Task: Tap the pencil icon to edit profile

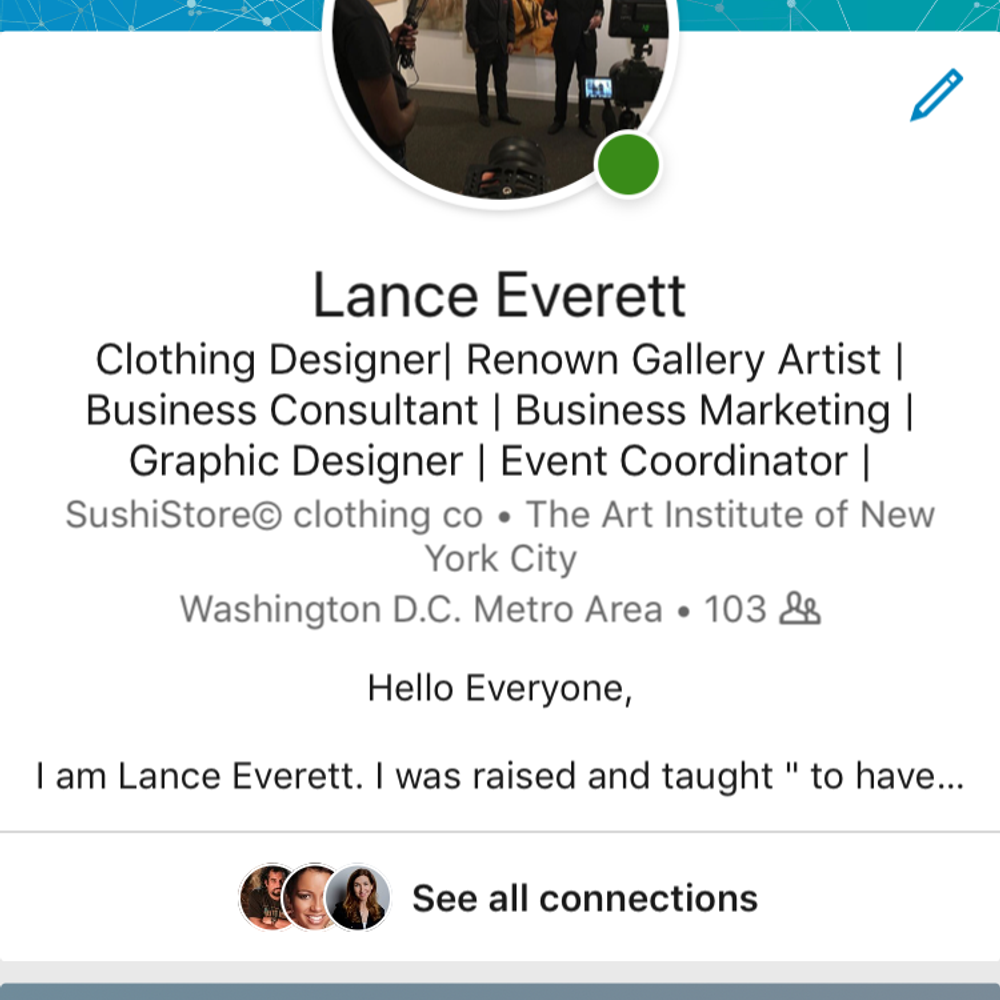Action: pyautogui.click(x=936, y=96)
